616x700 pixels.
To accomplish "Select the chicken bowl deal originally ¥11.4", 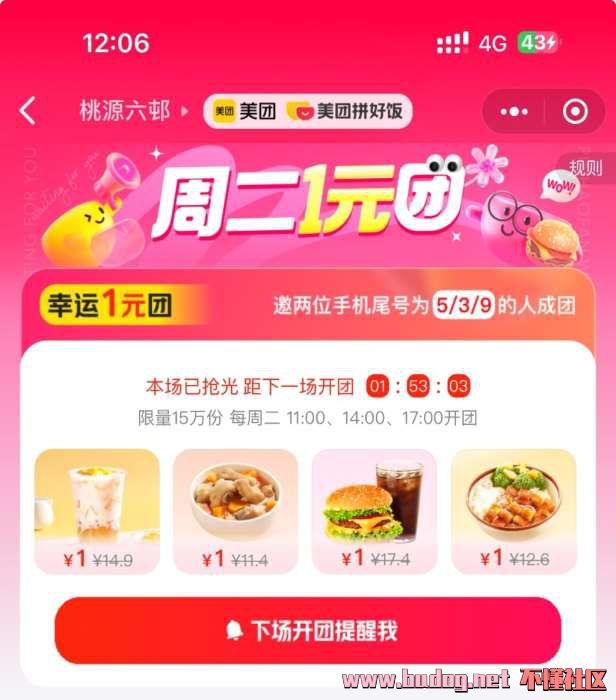I will [x=235, y=511].
